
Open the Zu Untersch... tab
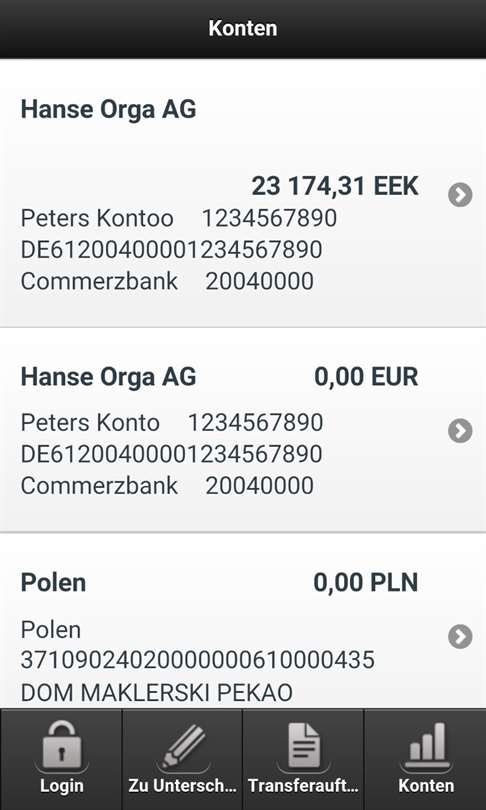click(x=182, y=759)
